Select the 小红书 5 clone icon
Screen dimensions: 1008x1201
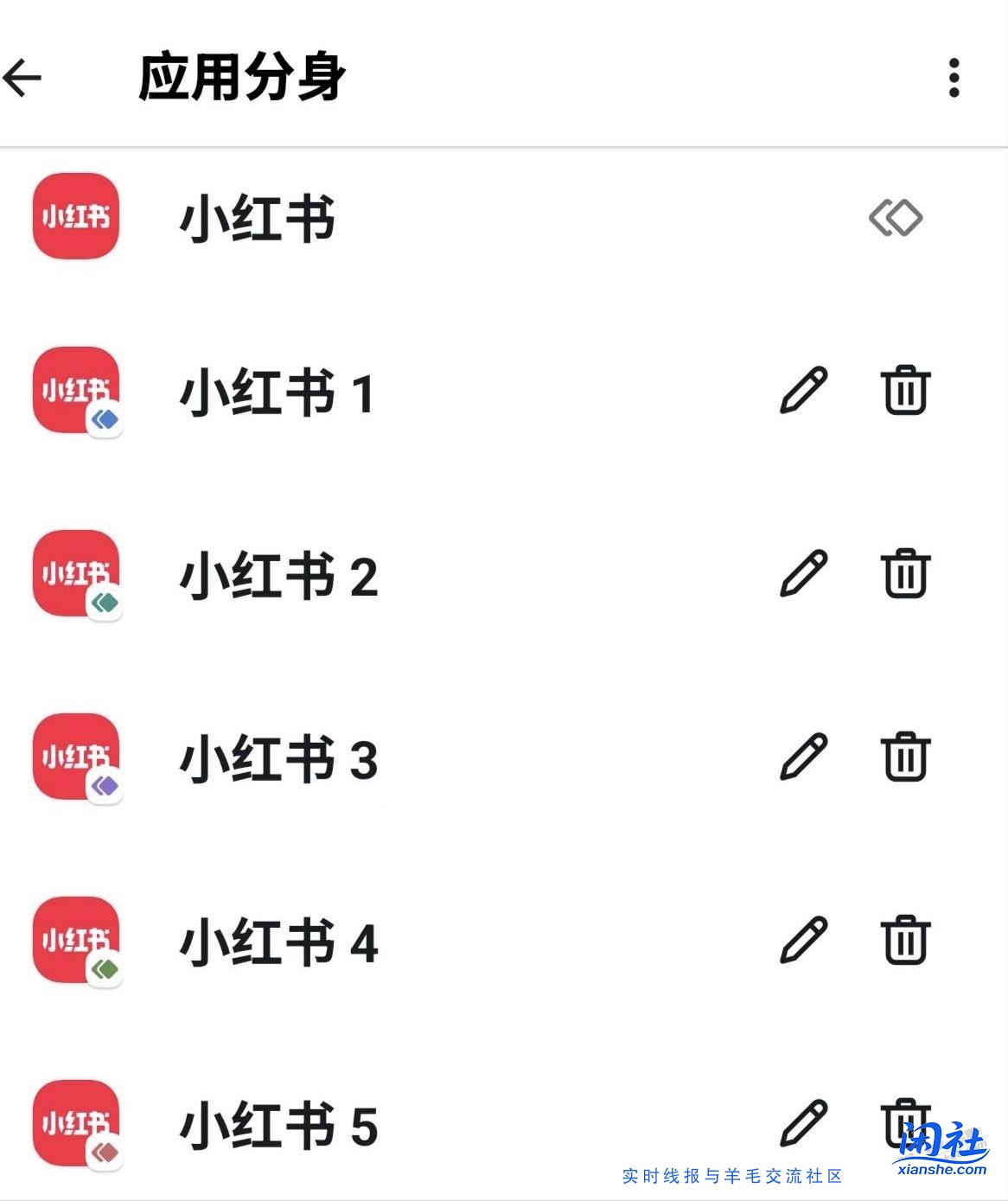click(74, 1124)
